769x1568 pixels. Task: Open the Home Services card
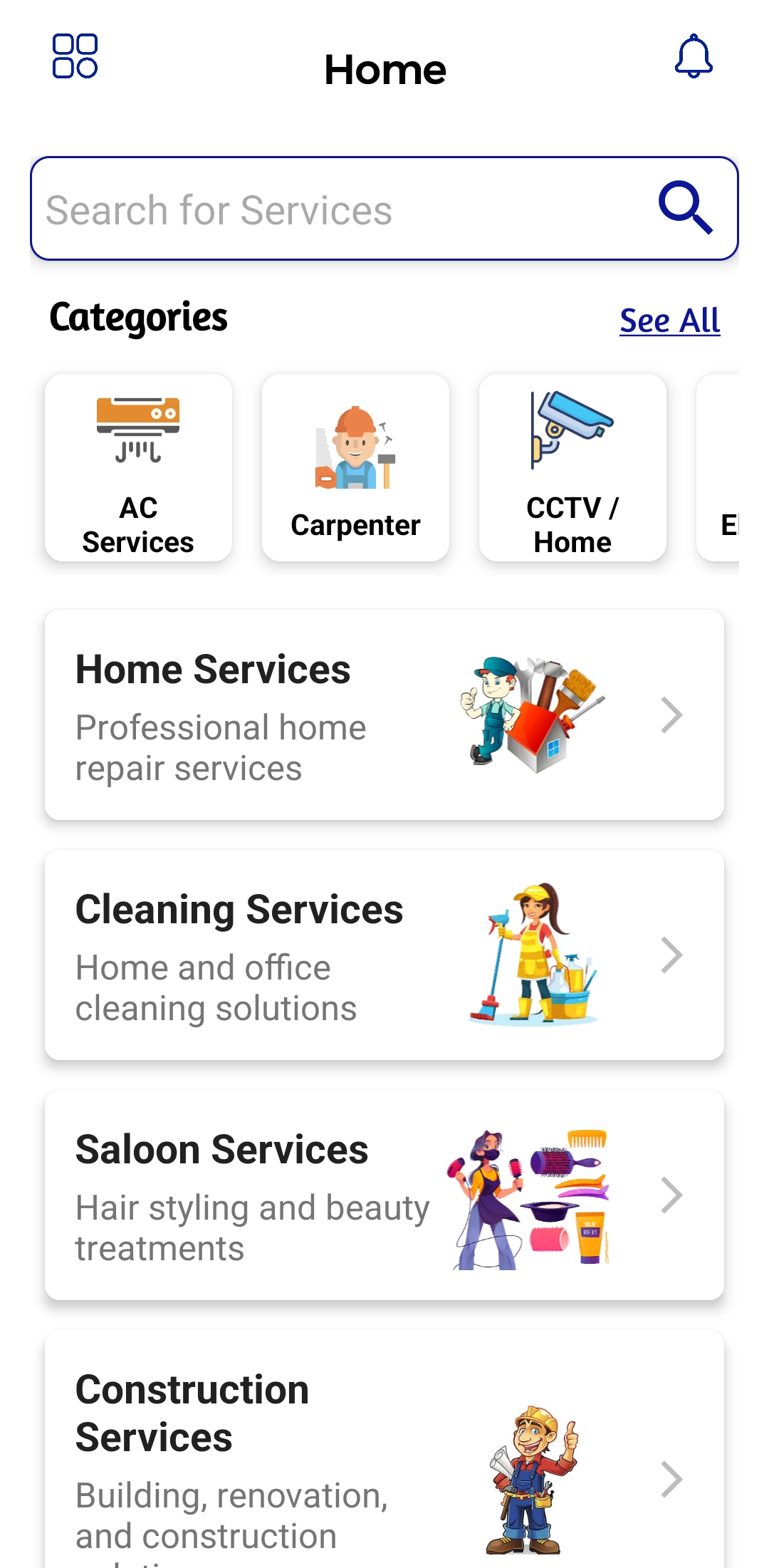(x=285, y=712)
